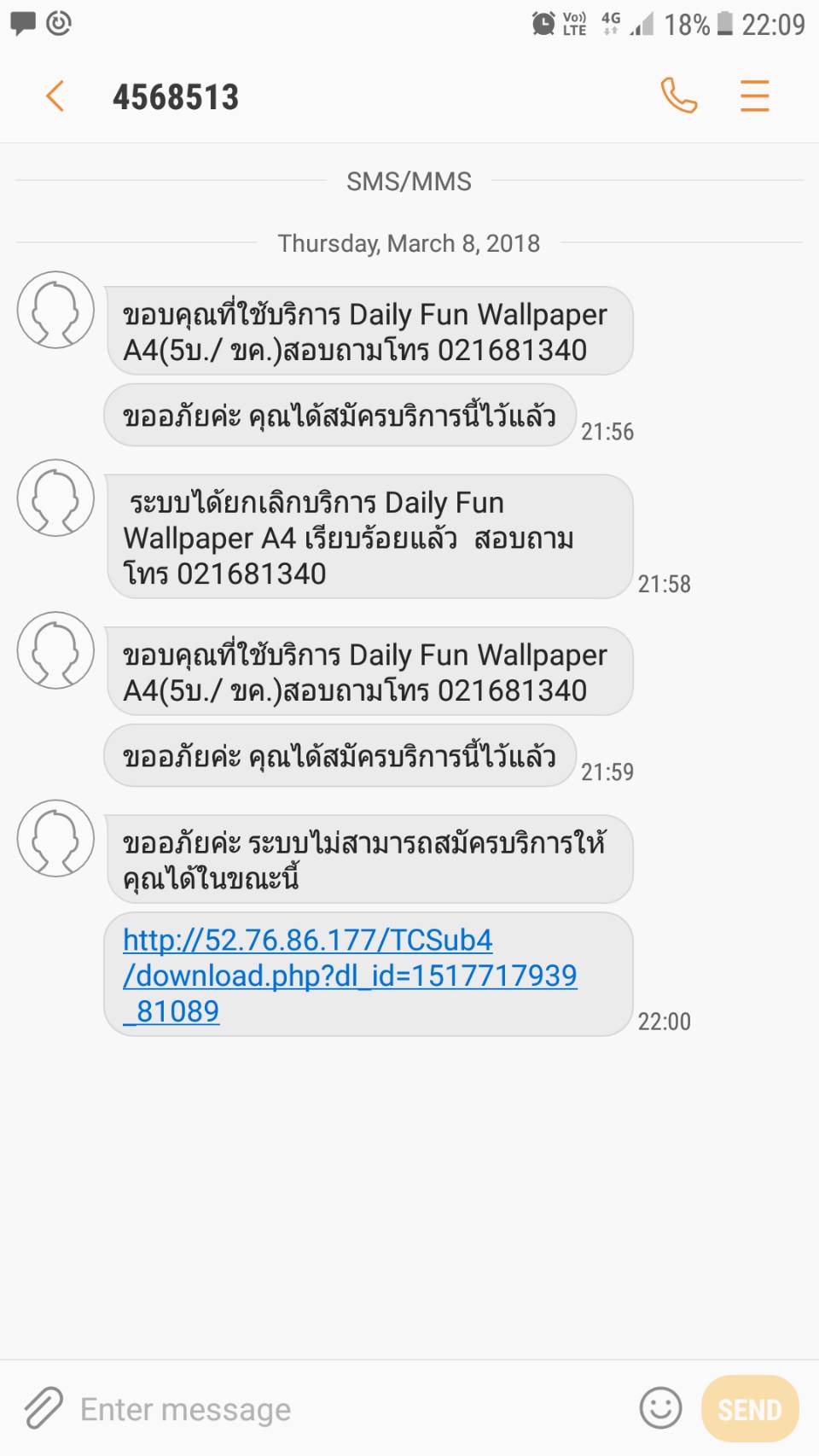Screen dimensions: 819x1456
Task: Call the number 4568513
Action: pyautogui.click(x=679, y=96)
